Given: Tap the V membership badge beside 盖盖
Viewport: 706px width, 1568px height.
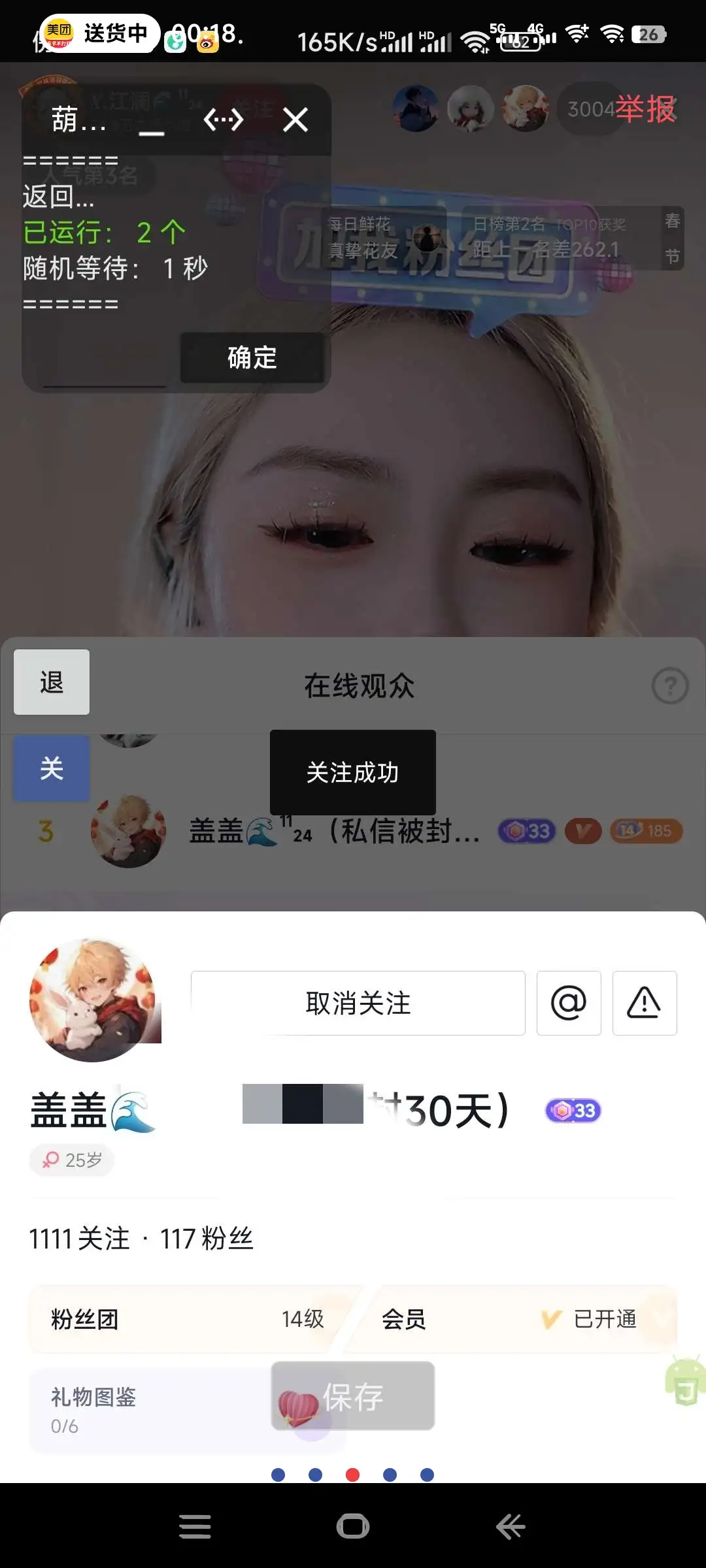Looking at the screenshot, I should pos(584,831).
